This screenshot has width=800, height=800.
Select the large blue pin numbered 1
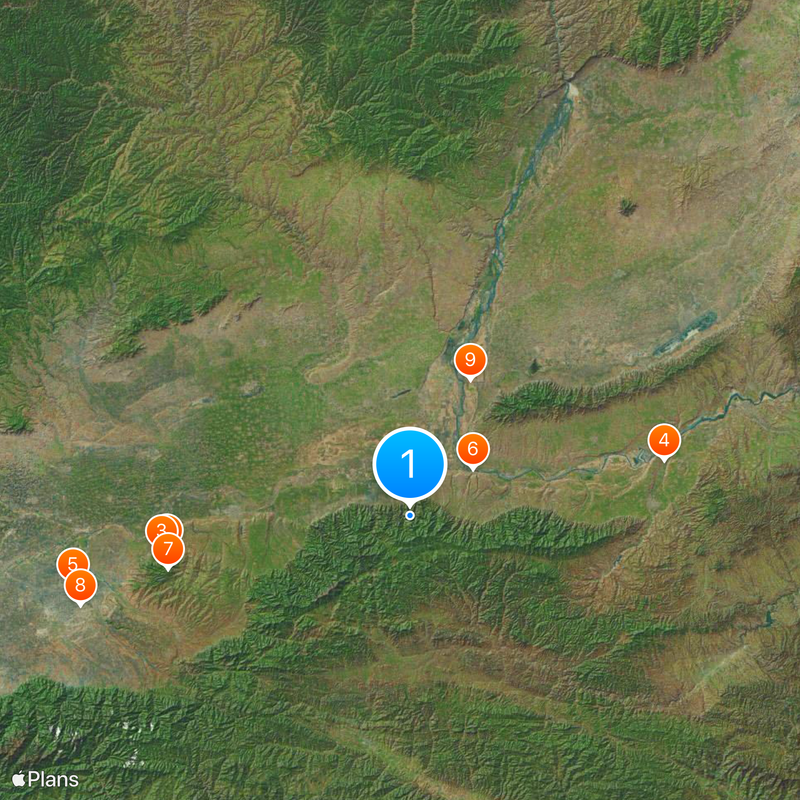(409, 464)
